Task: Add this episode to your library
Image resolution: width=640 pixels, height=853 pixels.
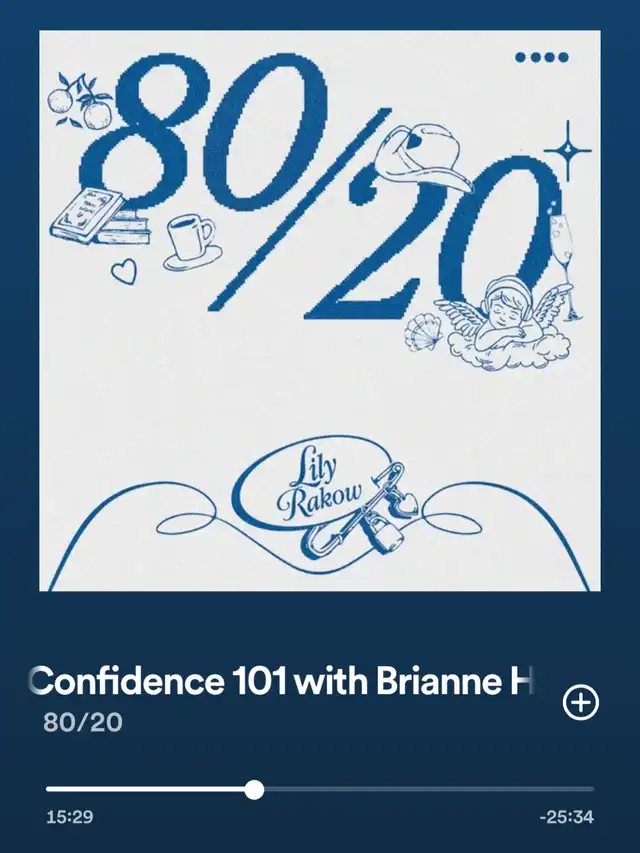Action: 581,702
